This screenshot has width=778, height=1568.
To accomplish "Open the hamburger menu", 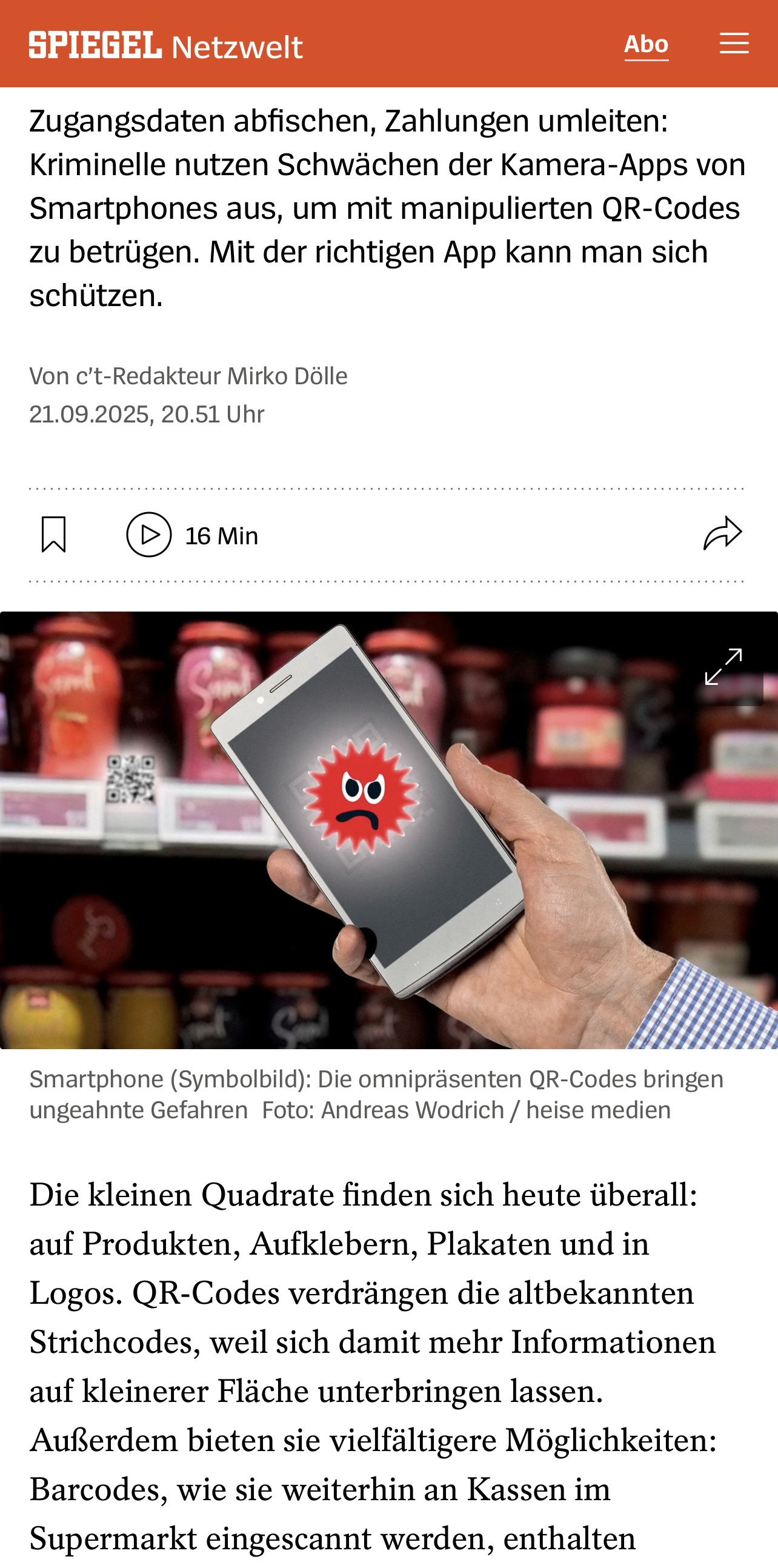I will pyautogui.click(x=734, y=44).
